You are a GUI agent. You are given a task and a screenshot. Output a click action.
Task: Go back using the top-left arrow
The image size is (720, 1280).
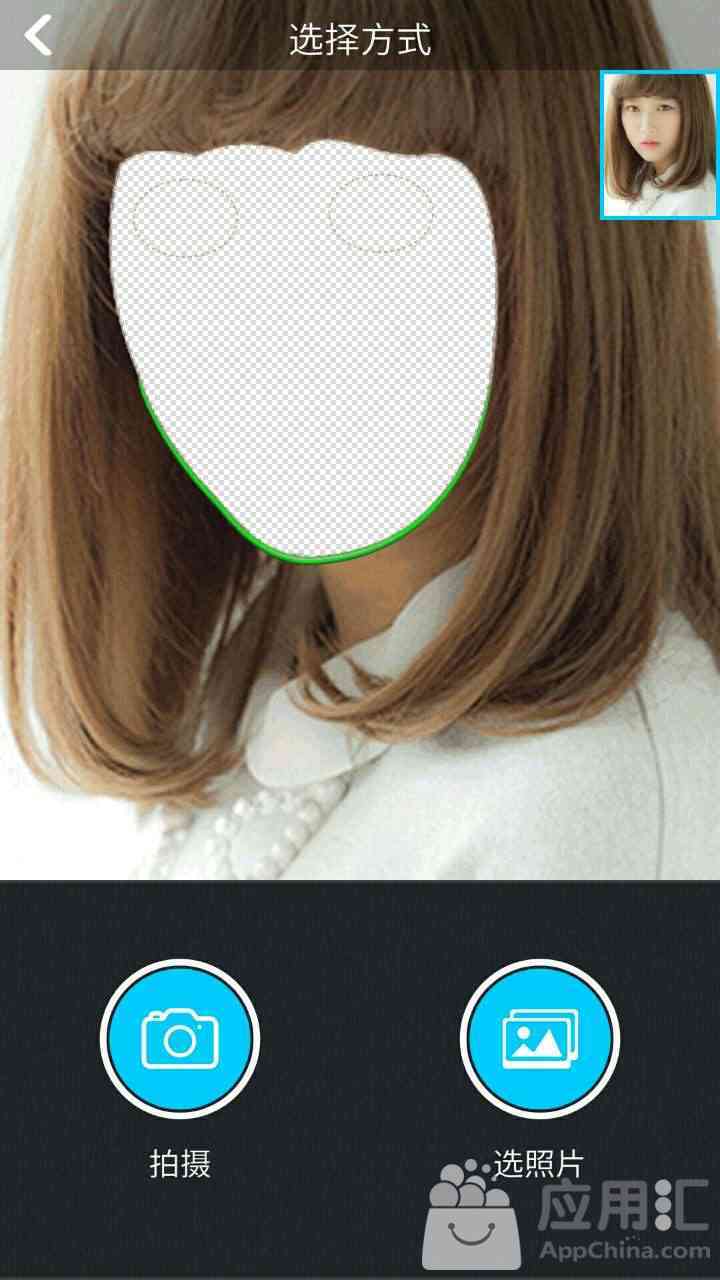[38, 37]
